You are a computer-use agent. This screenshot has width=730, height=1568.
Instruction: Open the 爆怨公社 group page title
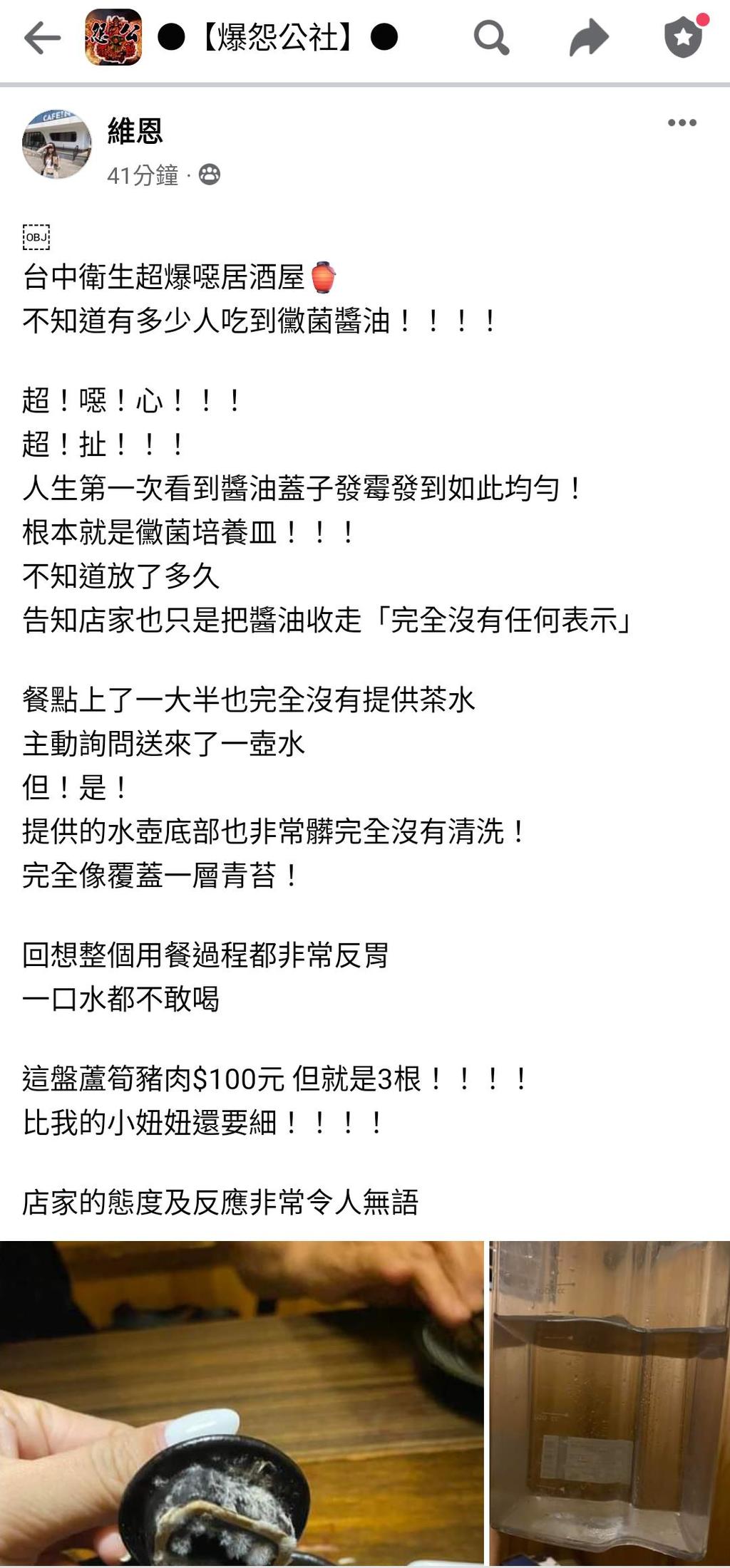(277, 38)
